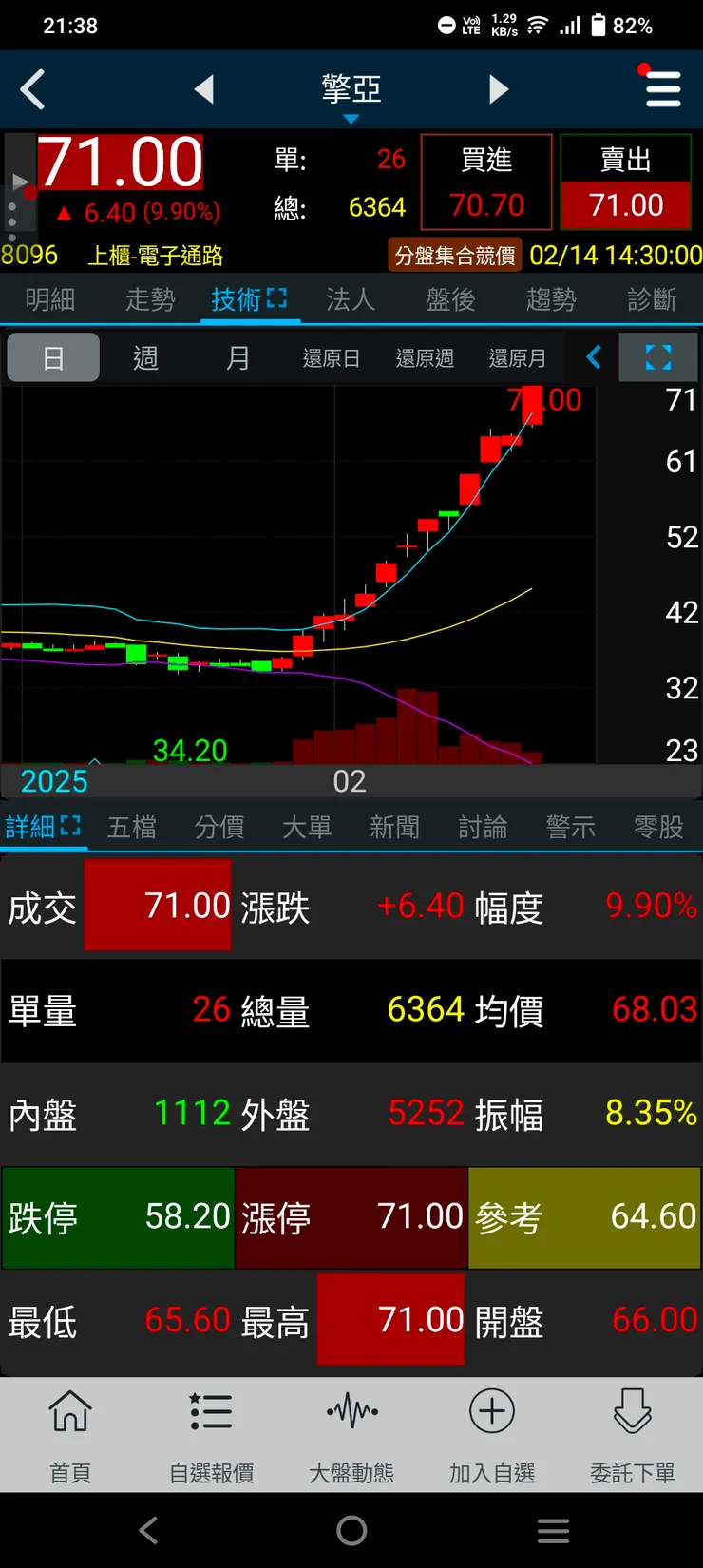Open stock picker via triangle under 擎亞
This screenshot has height=1568, width=703.
(x=351, y=118)
